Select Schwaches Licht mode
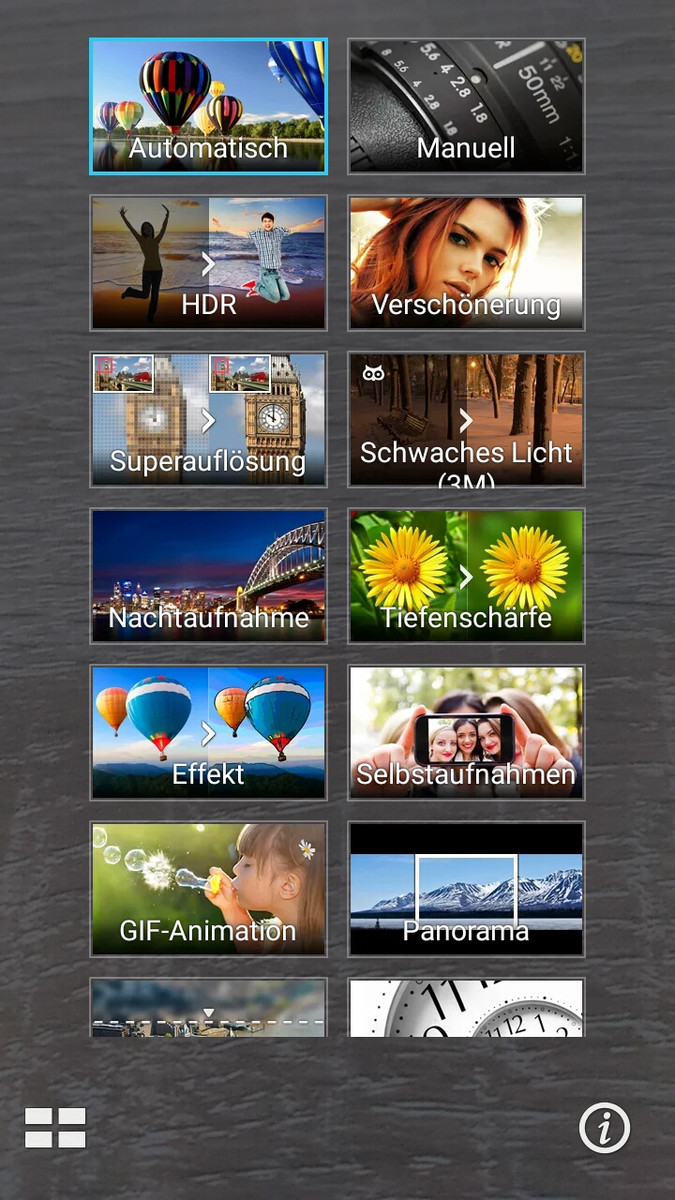Viewport: 675px width, 1200px height. 466,419
